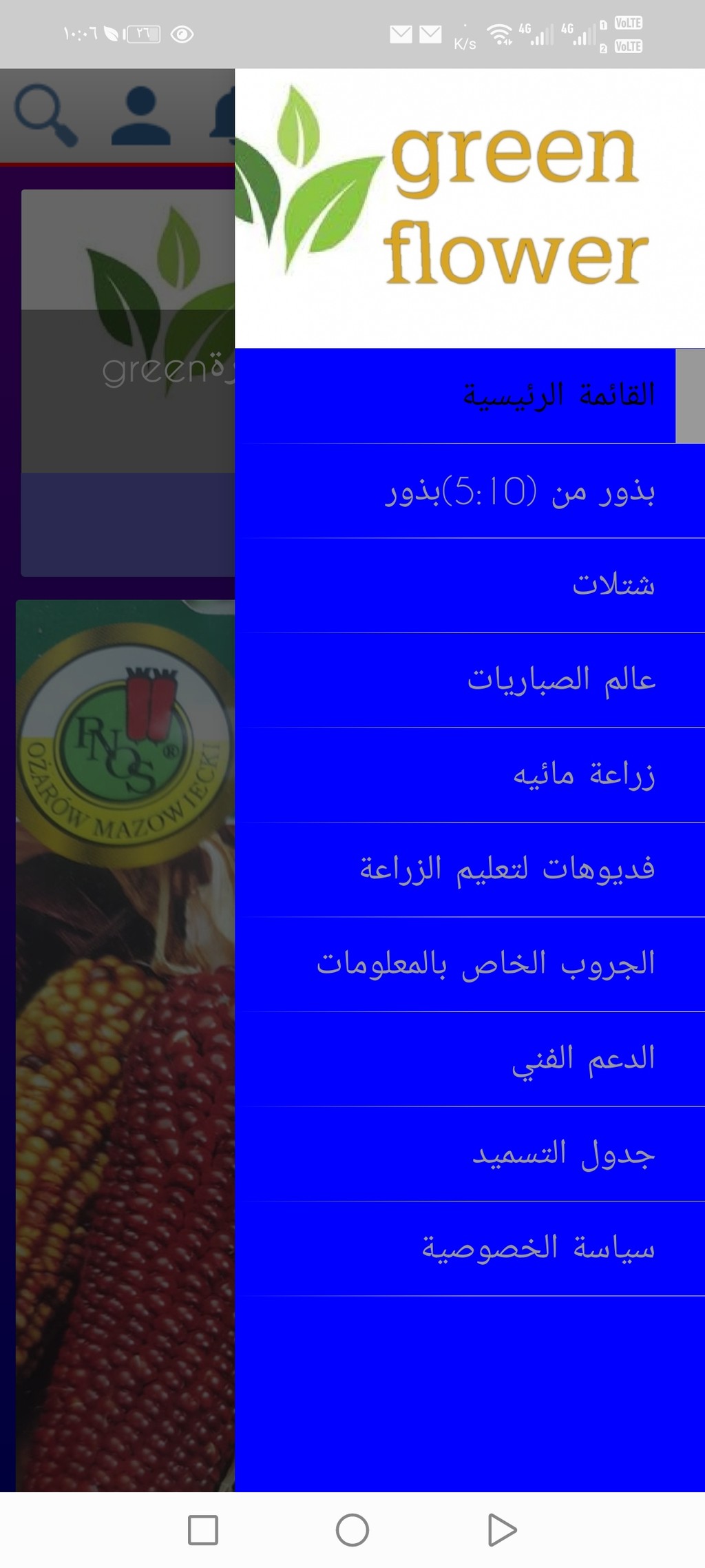Open the عالم الصباريات section
Viewport: 705px width, 1568px height.
point(470,680)
